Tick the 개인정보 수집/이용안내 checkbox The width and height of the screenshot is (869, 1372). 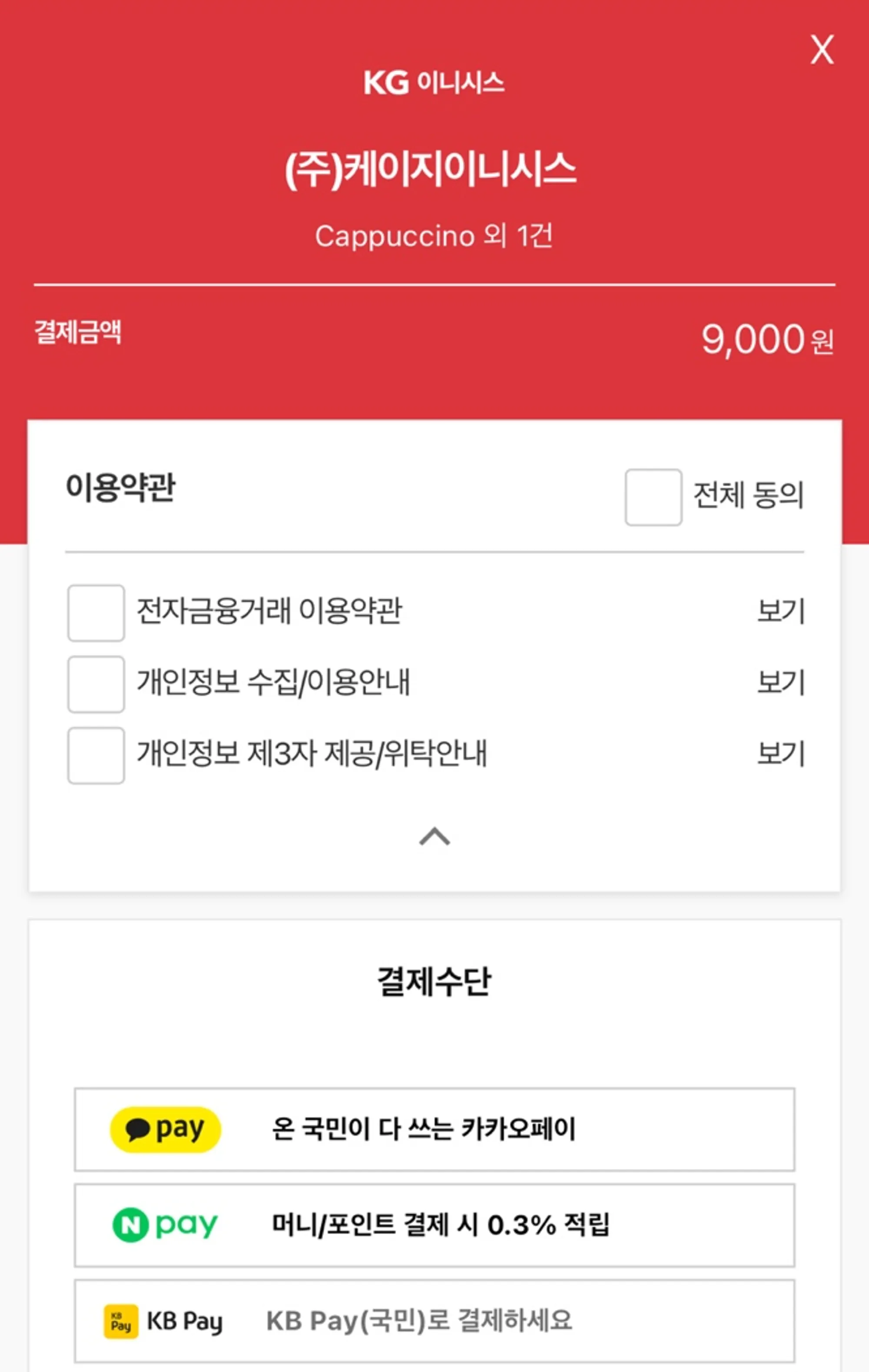tap(96, 684)
